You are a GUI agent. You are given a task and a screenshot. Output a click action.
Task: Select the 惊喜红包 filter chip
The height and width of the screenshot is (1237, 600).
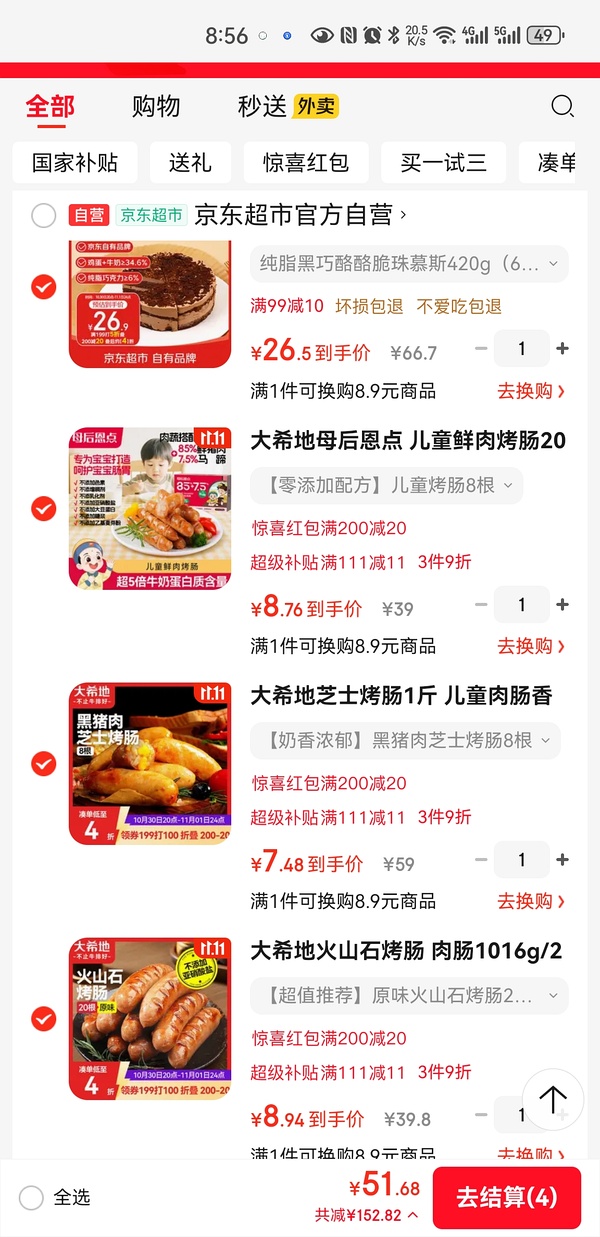coord(305,163)
